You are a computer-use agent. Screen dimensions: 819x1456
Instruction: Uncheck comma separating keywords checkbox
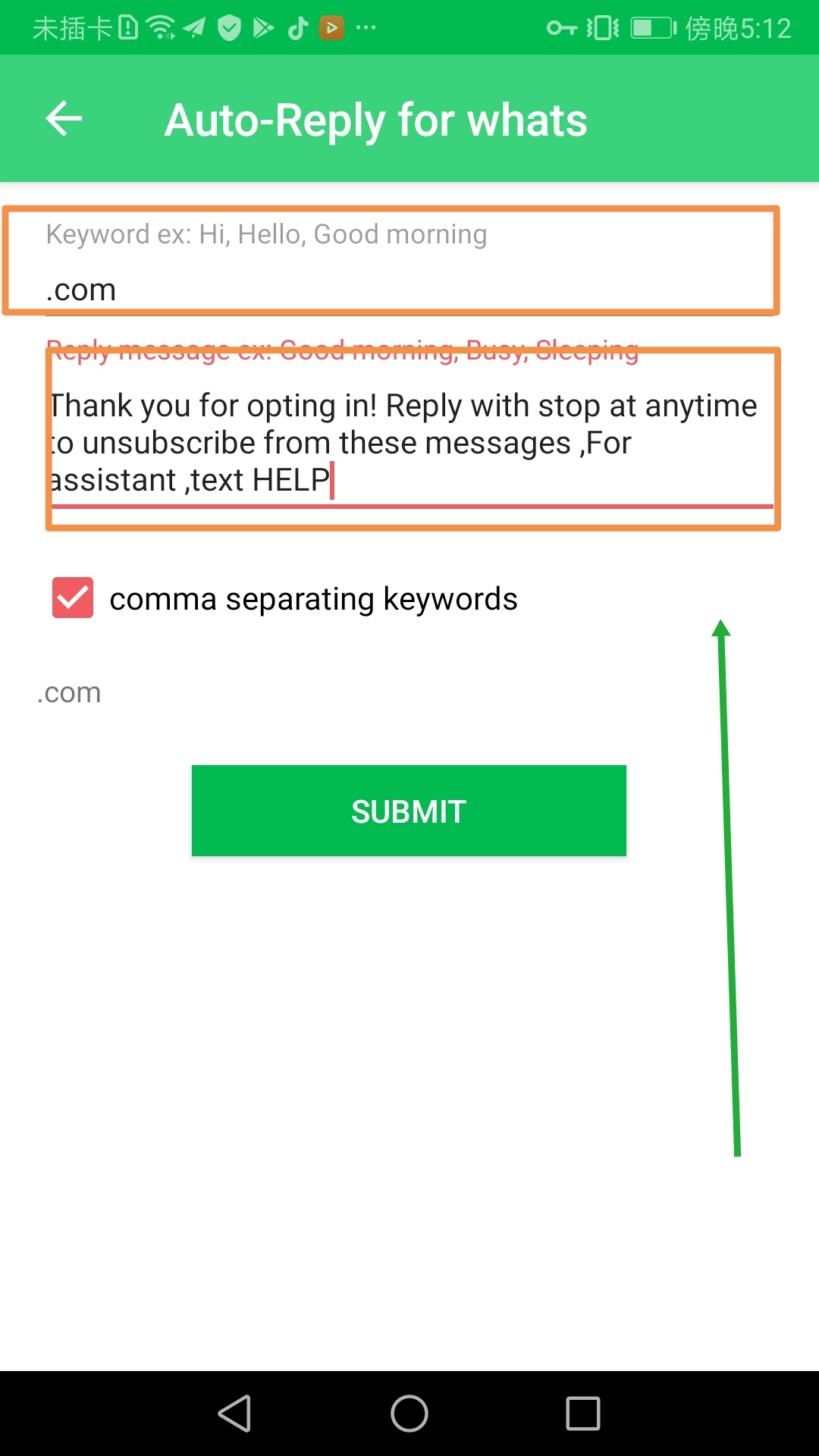coord(73,598)
